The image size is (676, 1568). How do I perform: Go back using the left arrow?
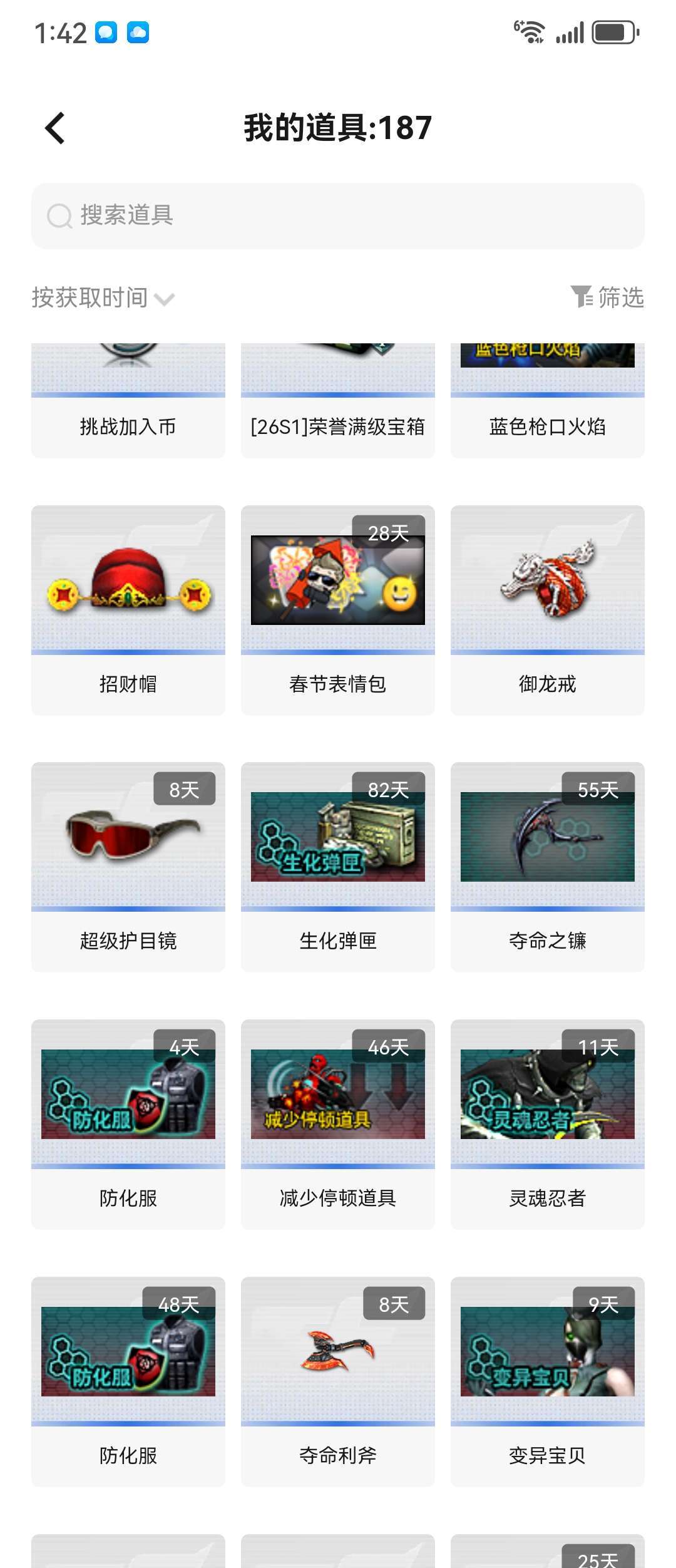(x=54, y=128)
